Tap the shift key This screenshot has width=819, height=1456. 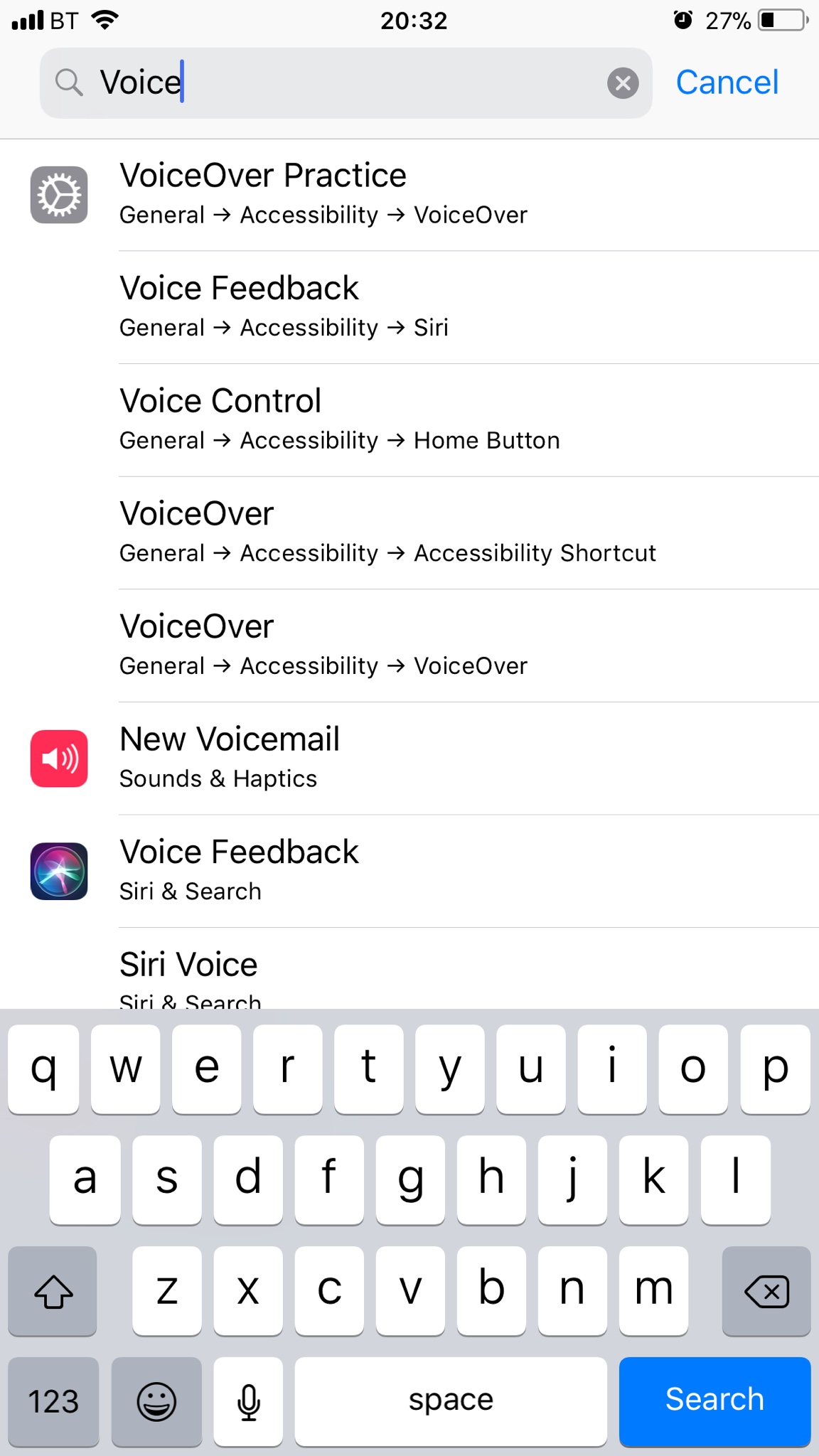pyautogui.click(x=53, y=1290)
